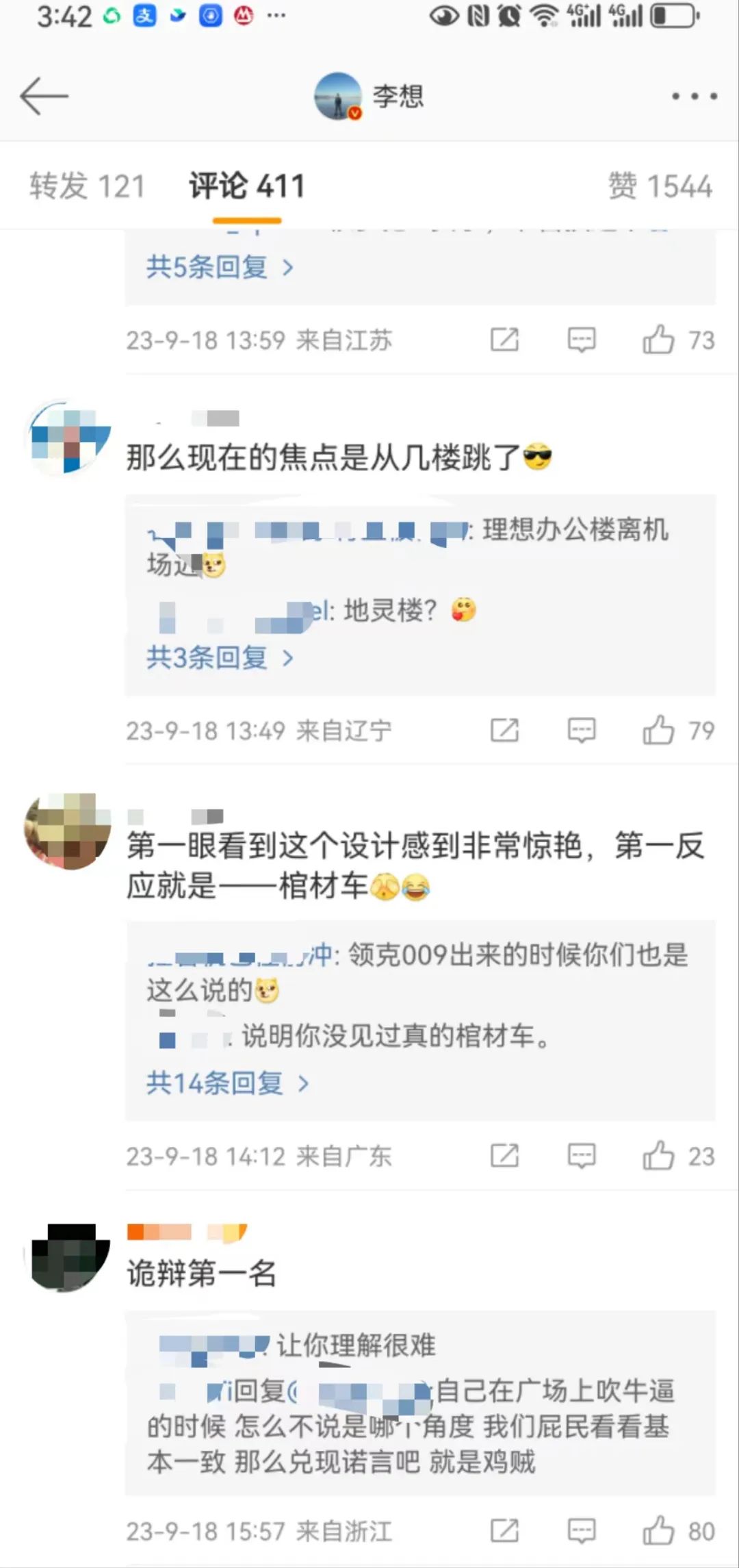Like the 从几楼跳了 comment
Viewport: 739px width, 1568px height.
[658, 730]
